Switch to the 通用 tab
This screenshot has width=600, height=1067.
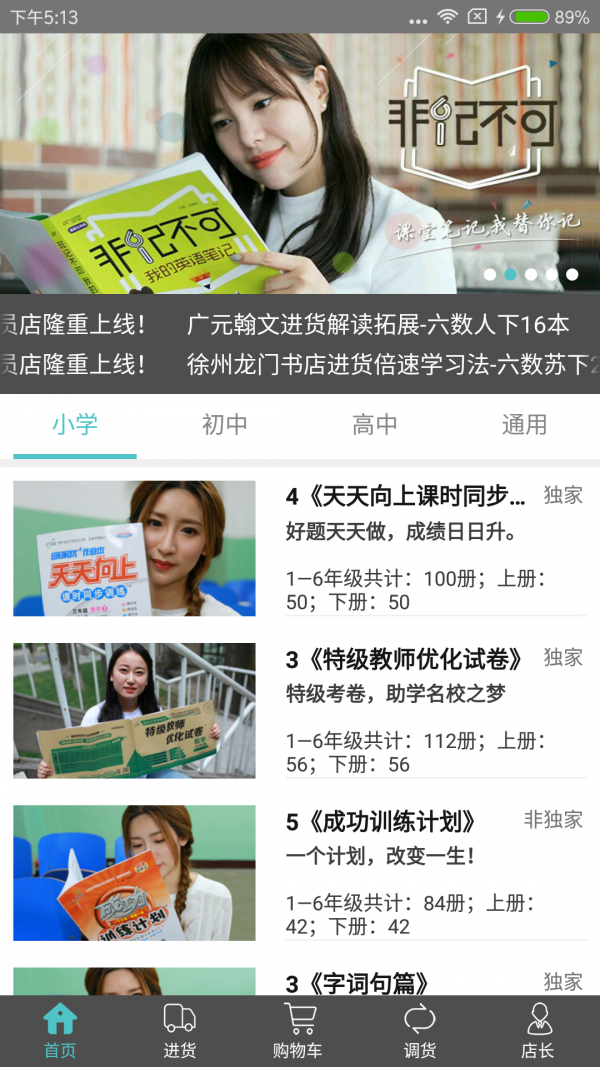(x=524, y=425)
